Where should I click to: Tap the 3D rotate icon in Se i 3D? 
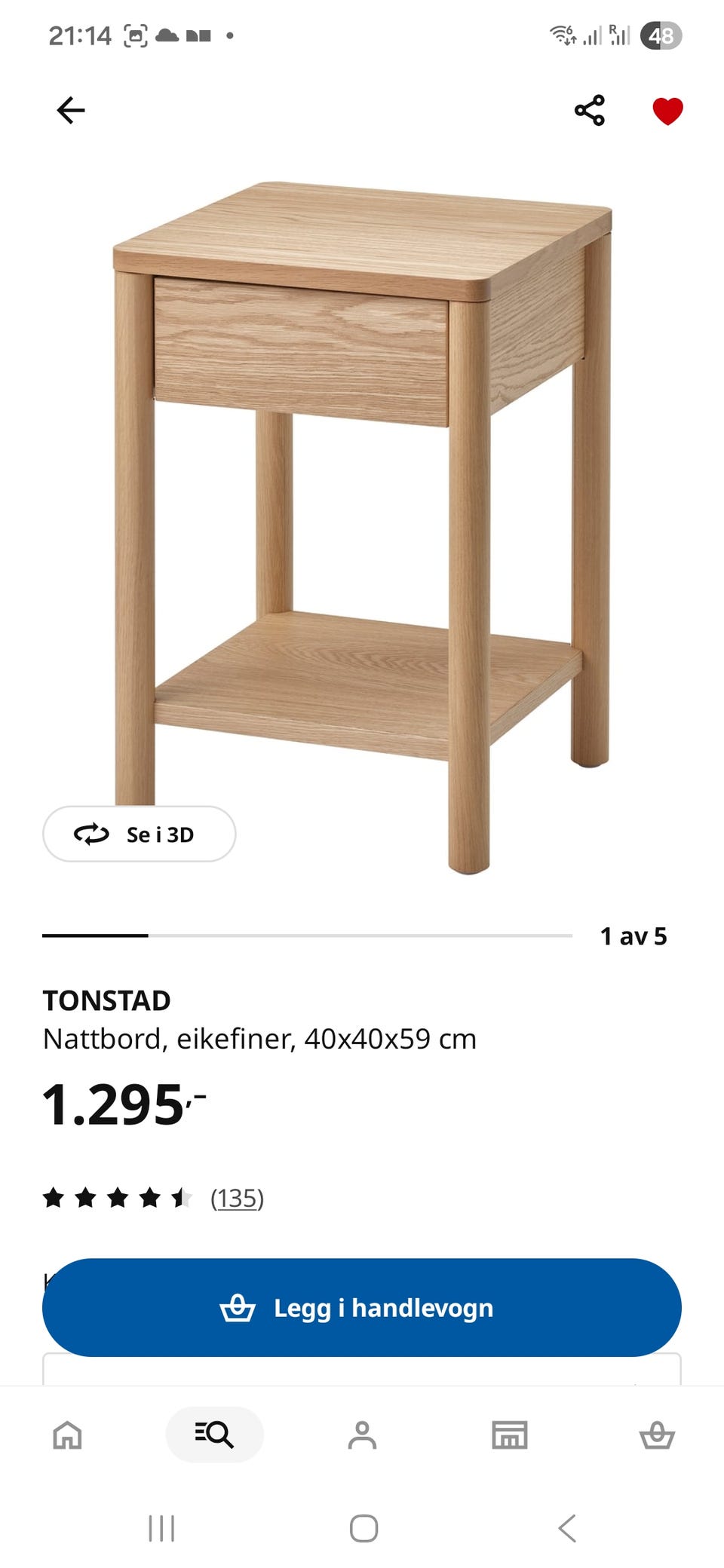coord(90,835)
